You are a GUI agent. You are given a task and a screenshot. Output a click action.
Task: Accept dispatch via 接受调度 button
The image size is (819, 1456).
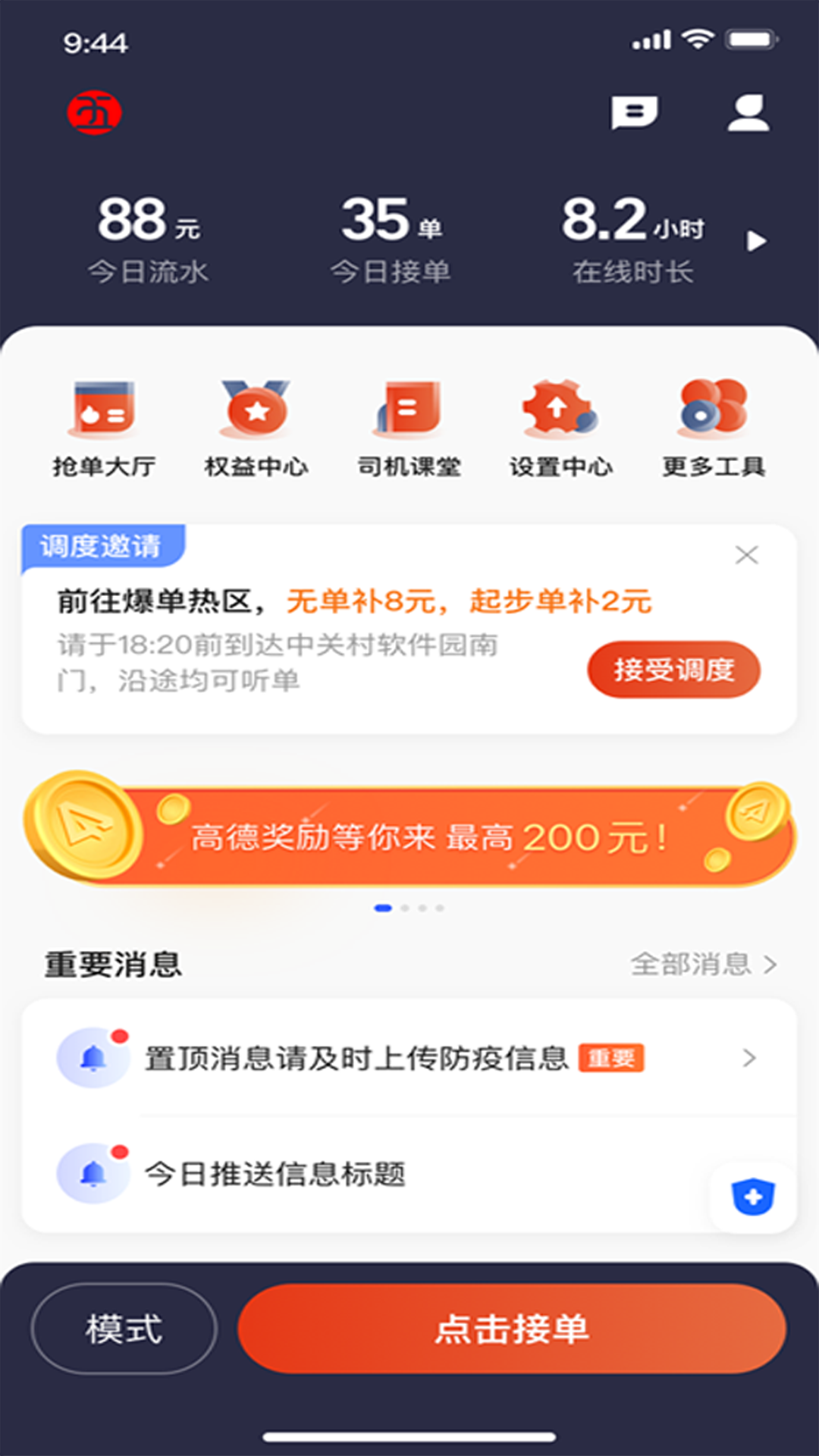[x=673, y=670]
